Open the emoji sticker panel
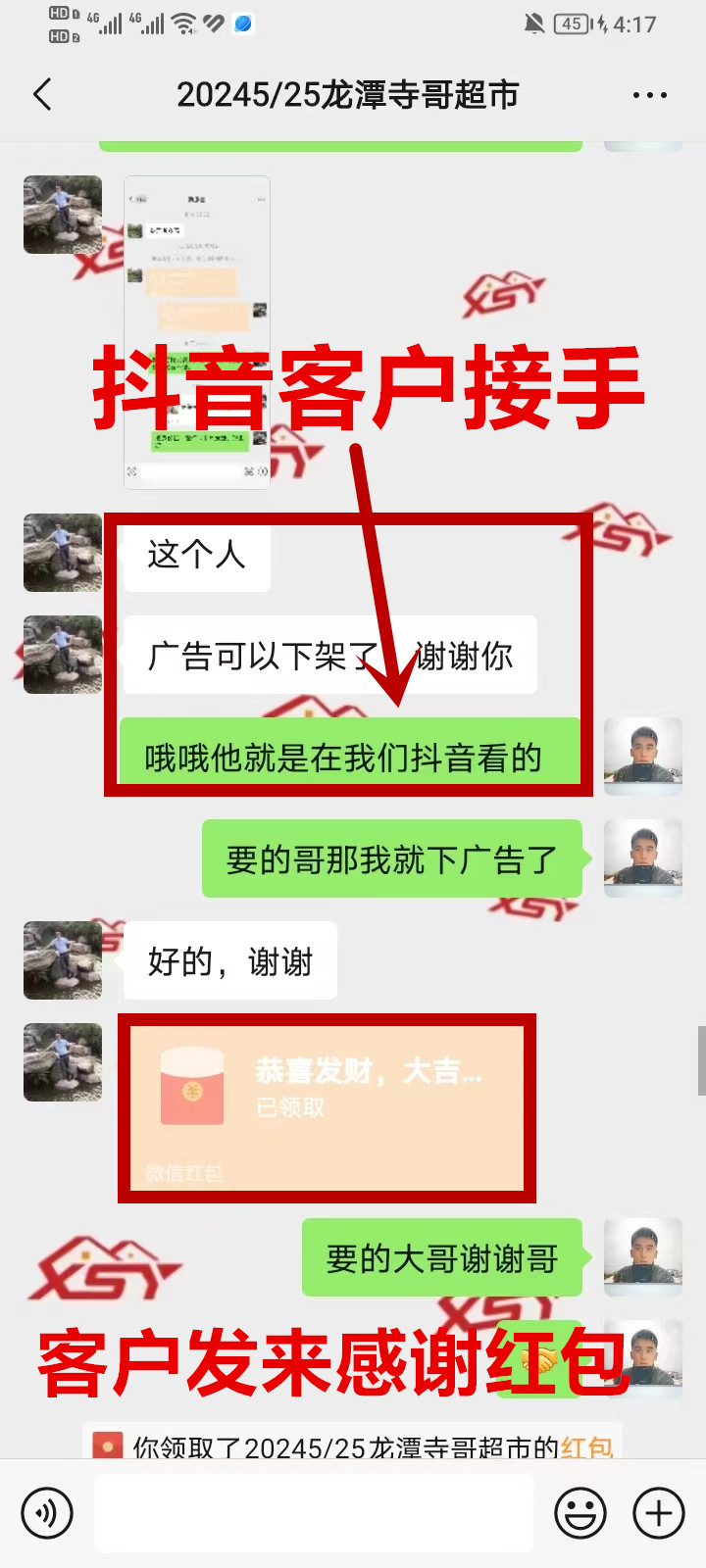706x1568 pixels. (x=580, y=1513)
